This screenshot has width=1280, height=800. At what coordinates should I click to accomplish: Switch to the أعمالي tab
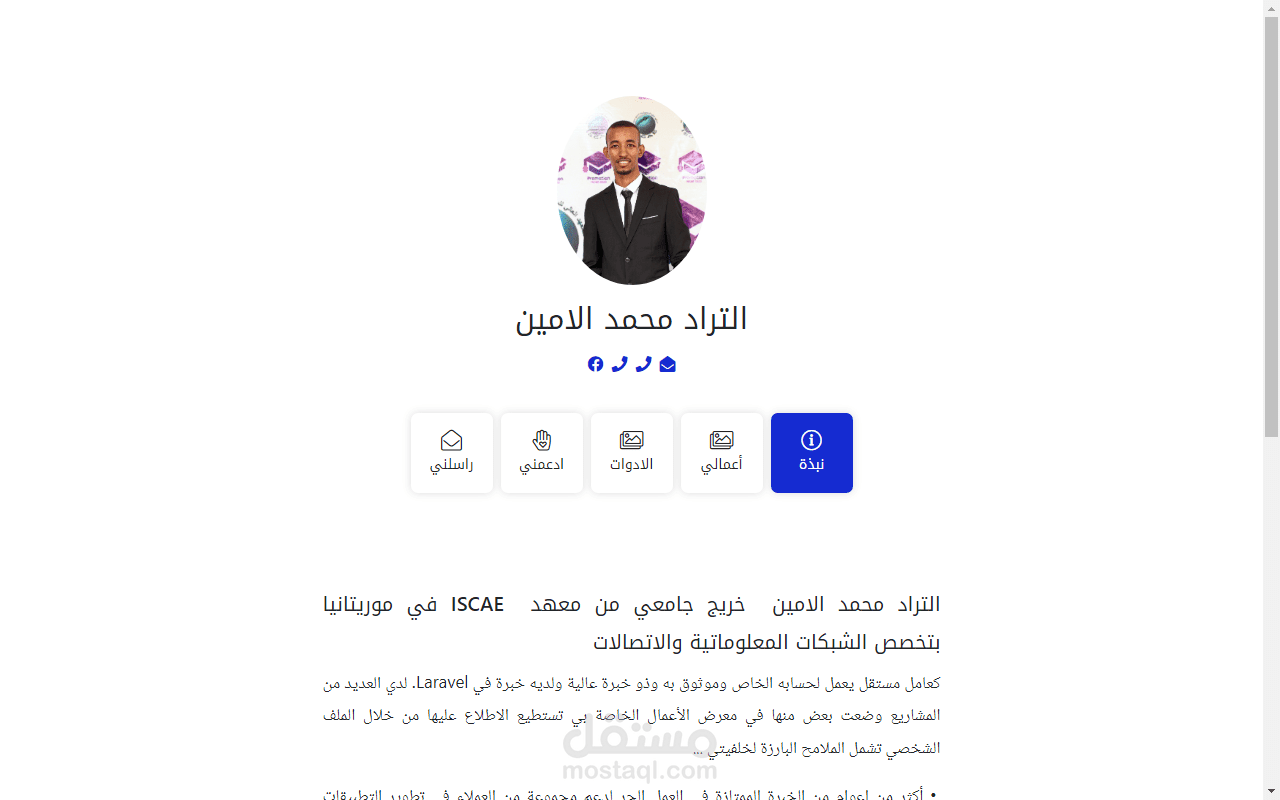[721, 453]
